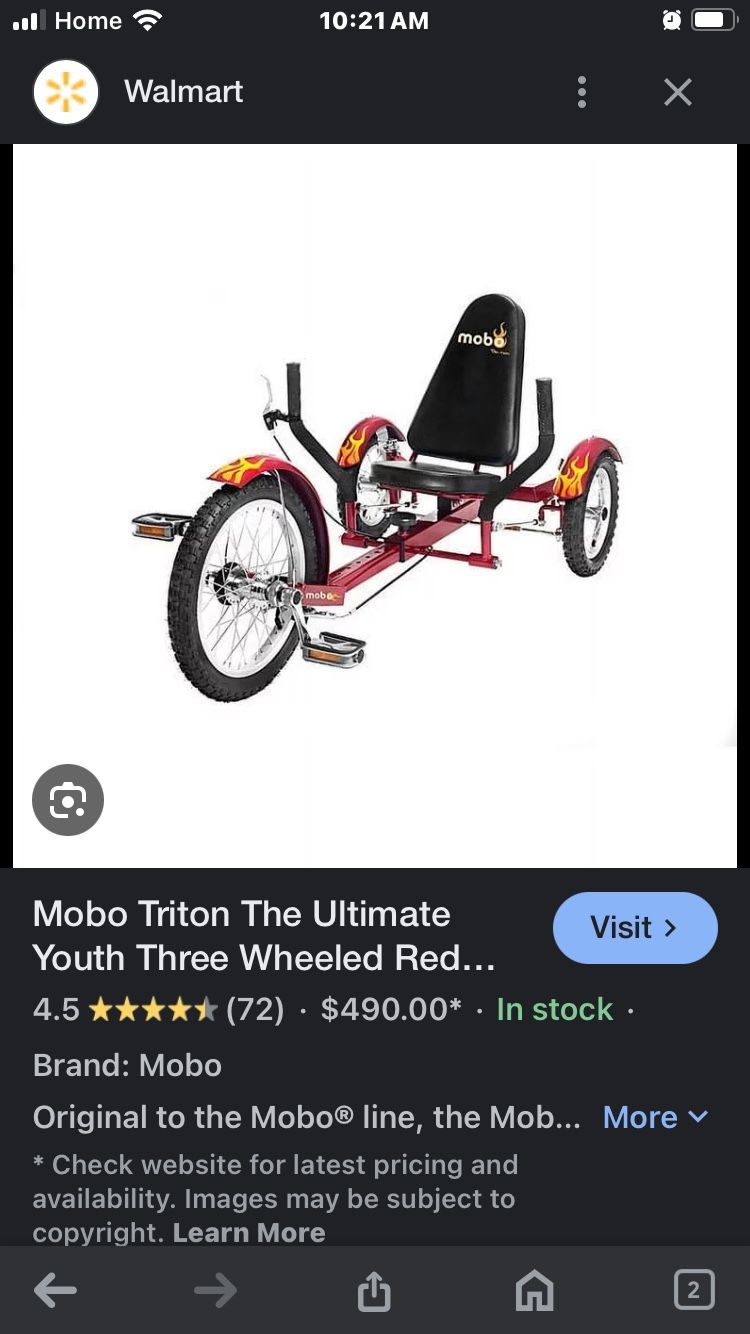The width and height of the screenshot is (750, 1334).
Task: Go back to the previous page
Action: coord(55,1291)
